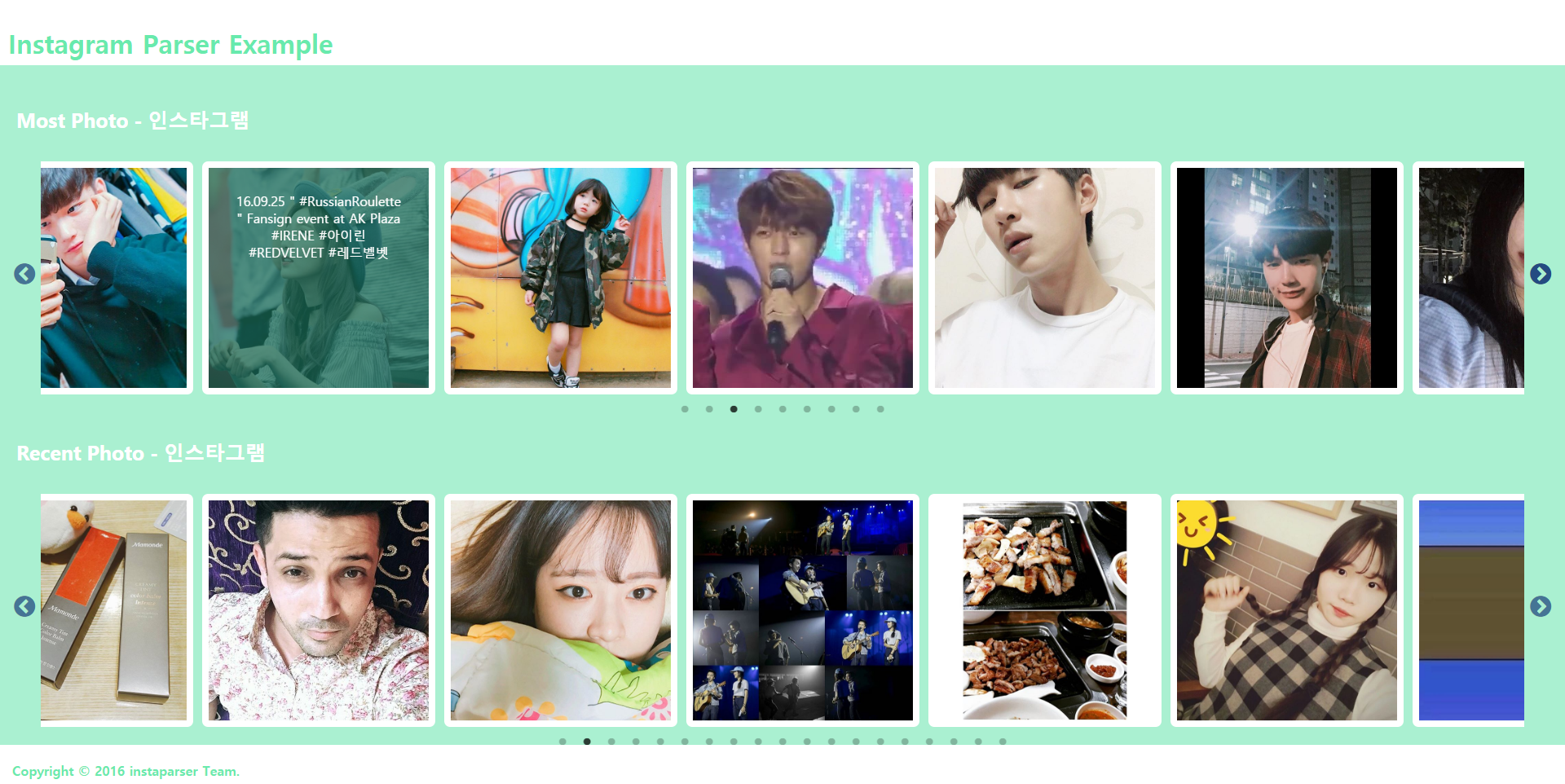Advance Recent Photo carousel with right arrow
Screen dimensions: 1565x784
pyautogui.click(x=1540, y=606)
